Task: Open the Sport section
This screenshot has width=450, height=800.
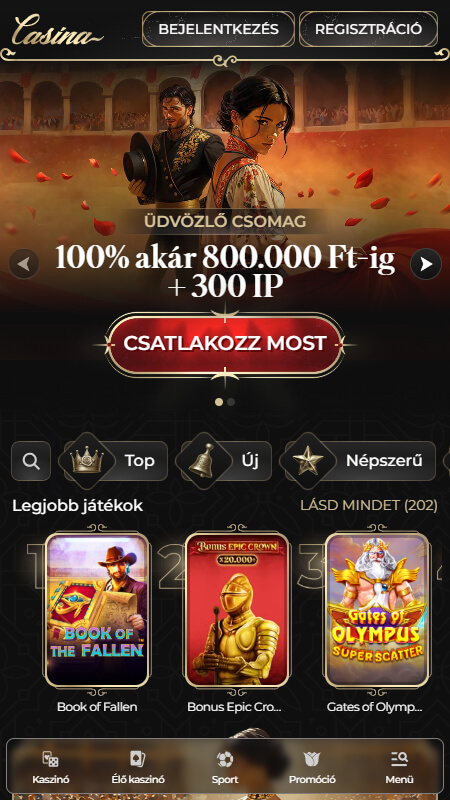Action: pyautogui.click(x=225, y=767)
